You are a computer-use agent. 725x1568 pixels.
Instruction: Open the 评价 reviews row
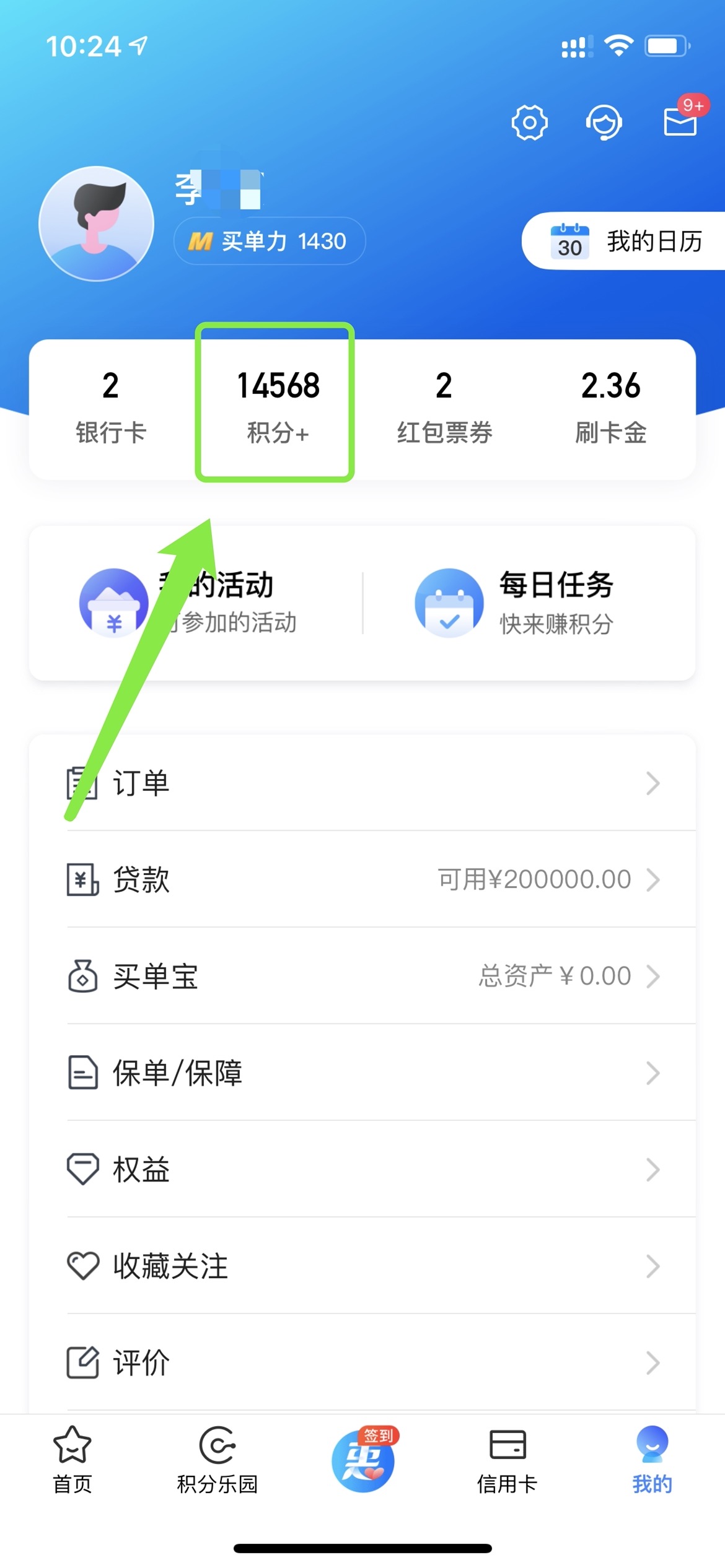(141, 1361)
